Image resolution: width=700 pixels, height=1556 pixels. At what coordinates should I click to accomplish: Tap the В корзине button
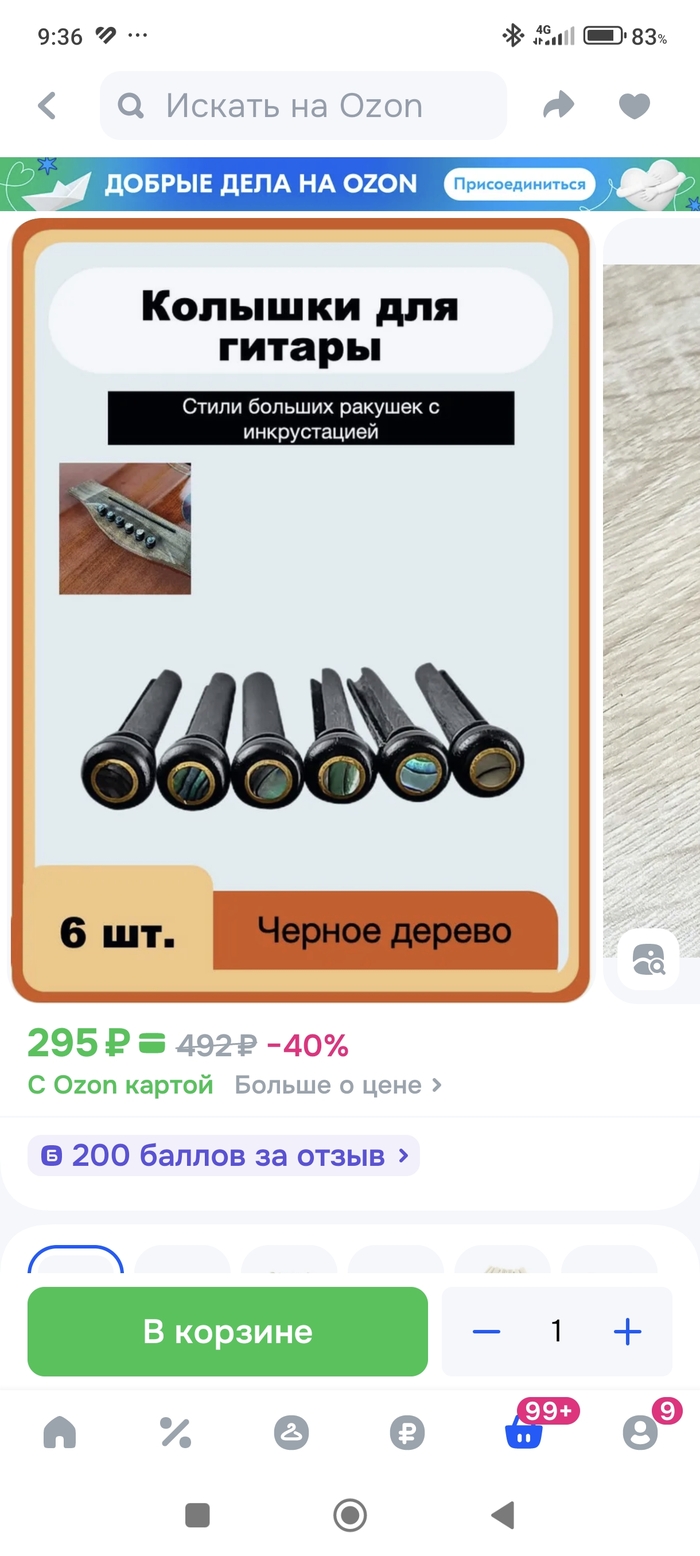(227, 1331)
